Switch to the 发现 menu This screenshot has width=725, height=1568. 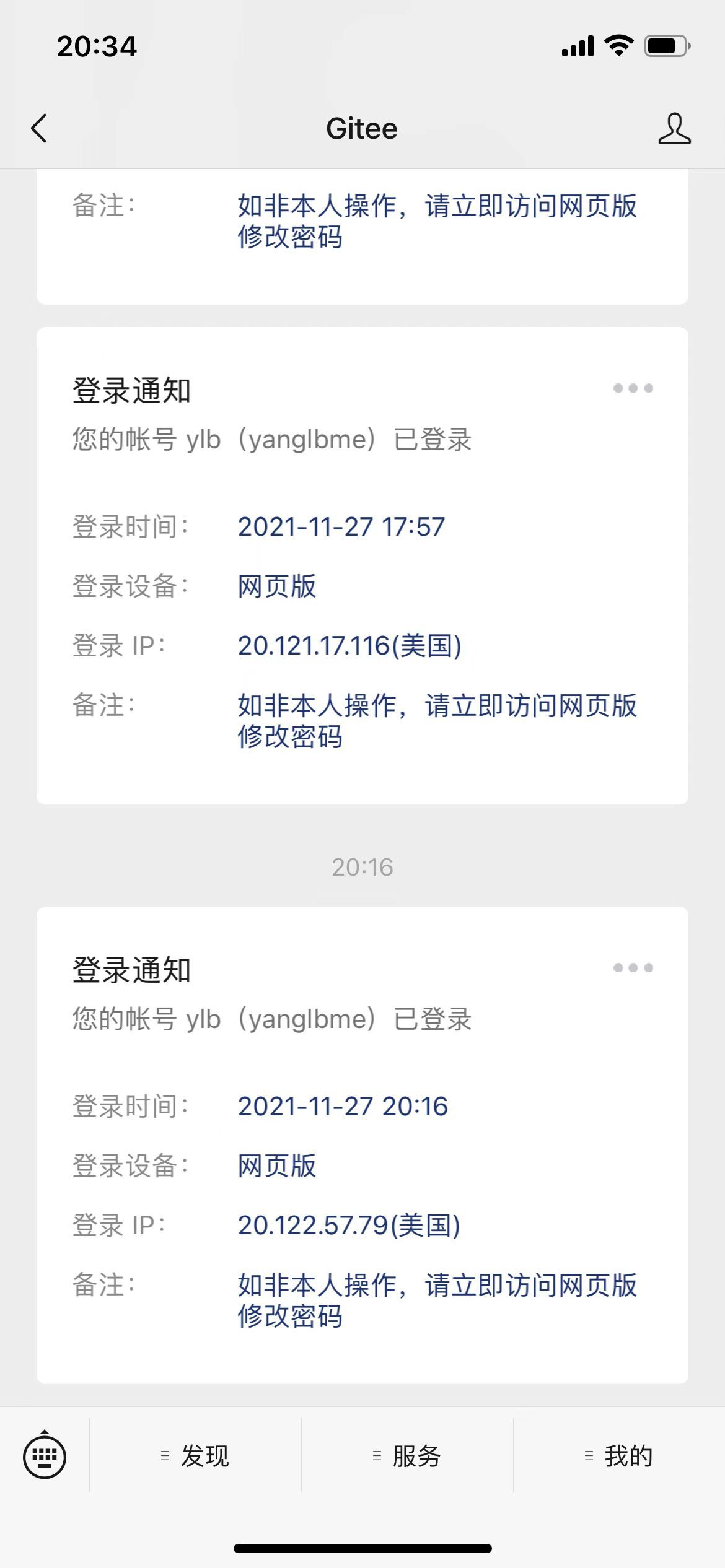(x=205, y=1457)
